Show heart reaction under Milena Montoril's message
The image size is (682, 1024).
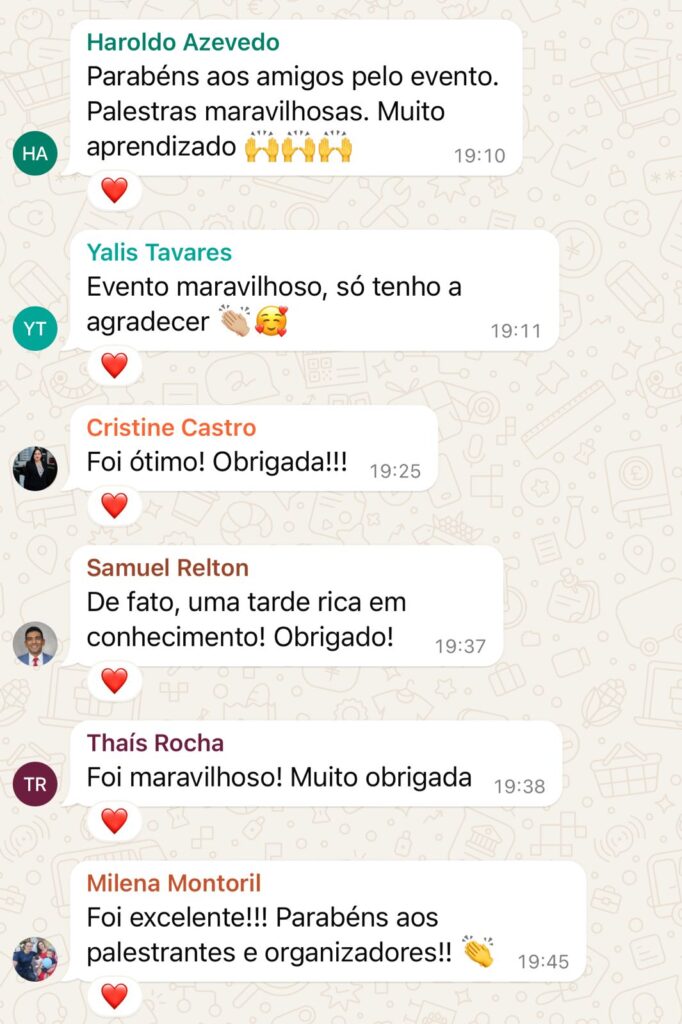pyautogui.click(x=114, y=996)
